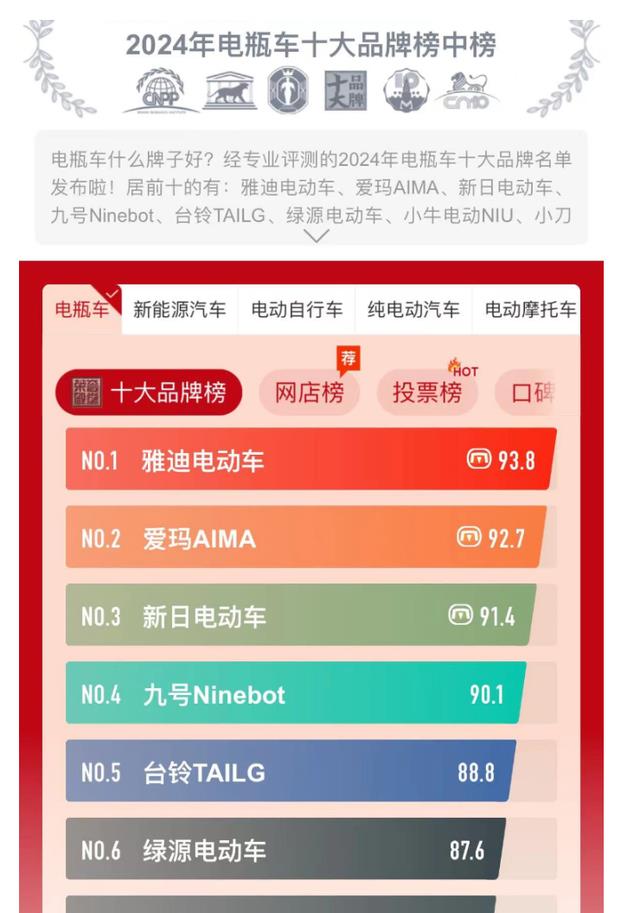Open the NO.6 绿源电动车 entry

click(x=286, y=849)
